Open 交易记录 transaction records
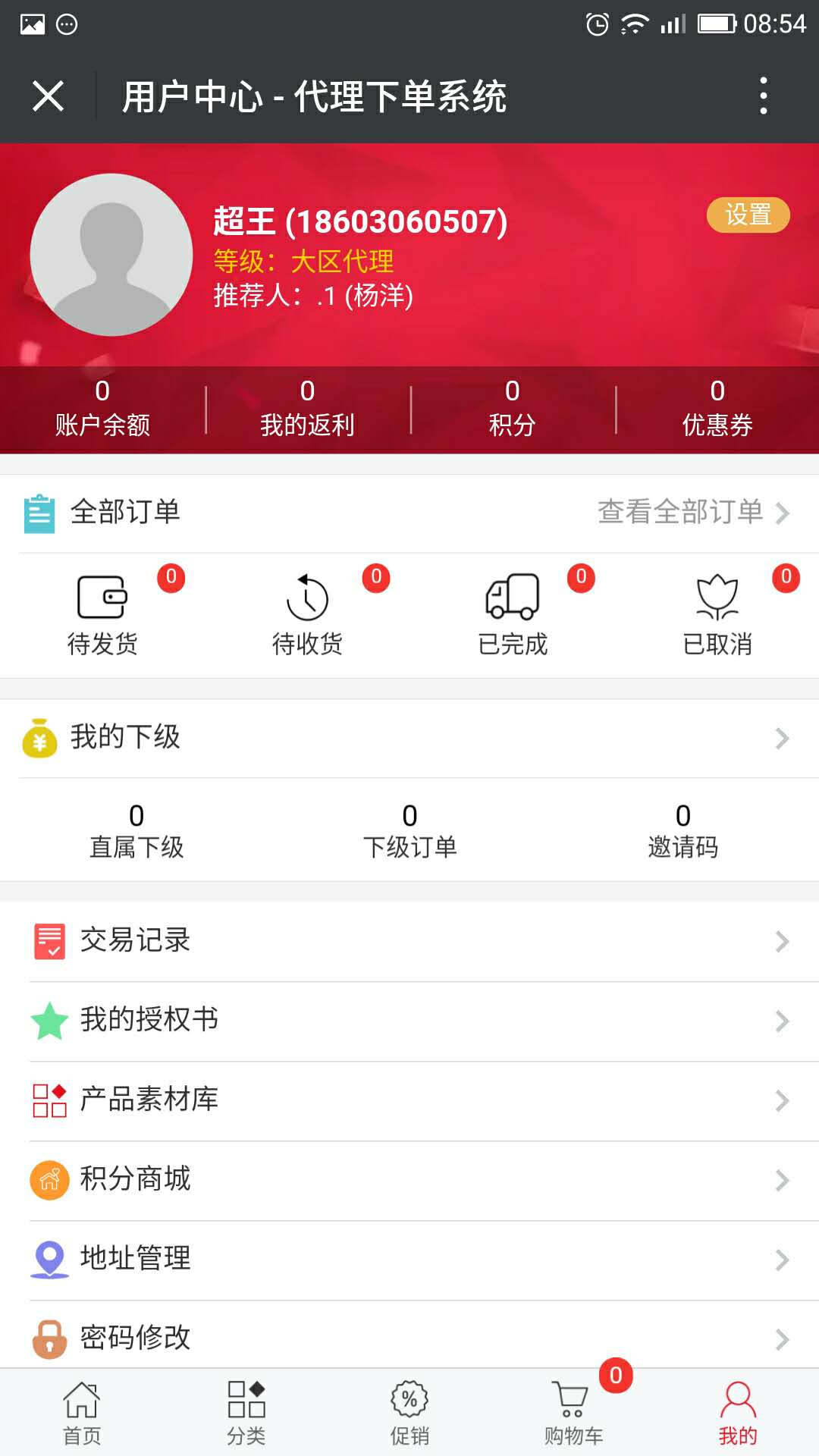819x1456 pixels. point(409,941)
